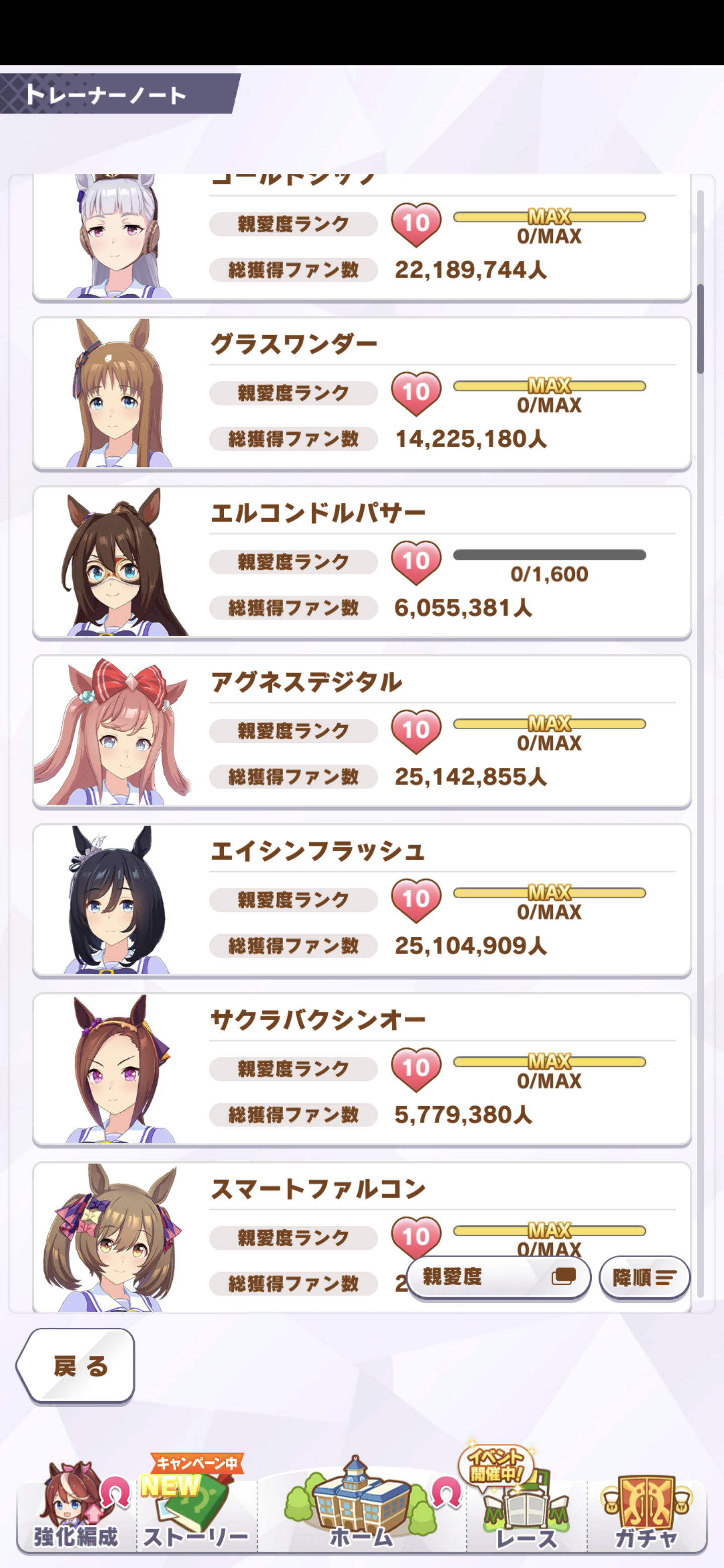Open グラスワンダー's trainer note card

click(x=361, y=393)
